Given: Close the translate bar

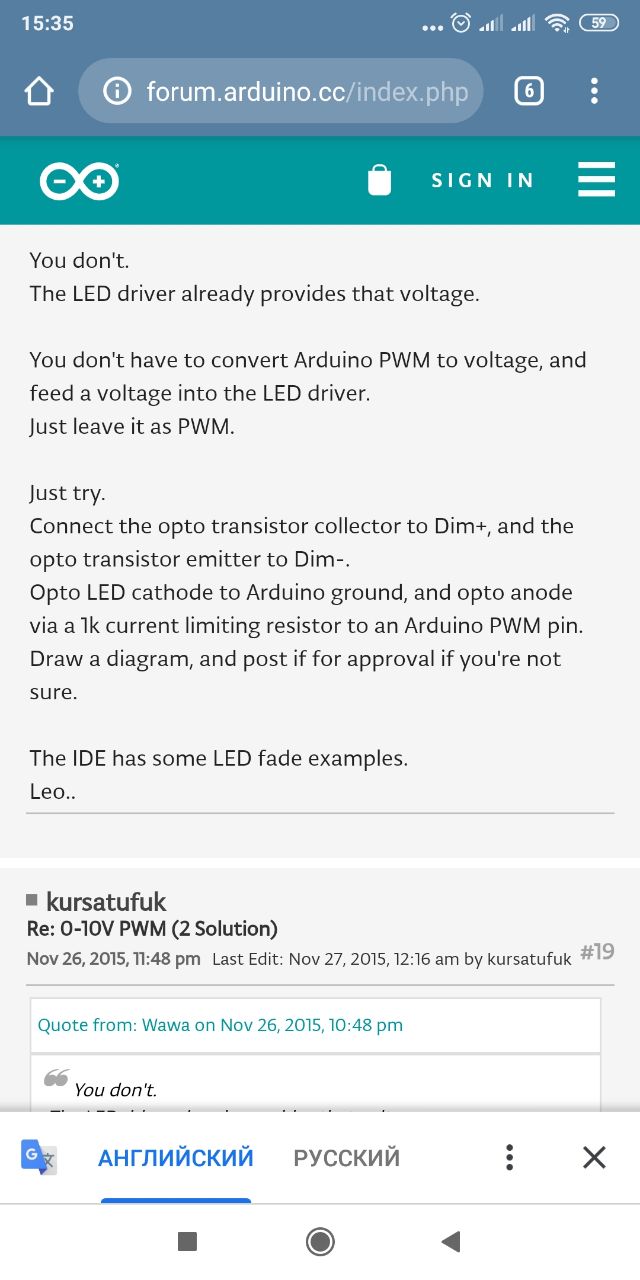Looking at the screenshot, I should (594, 1158).
